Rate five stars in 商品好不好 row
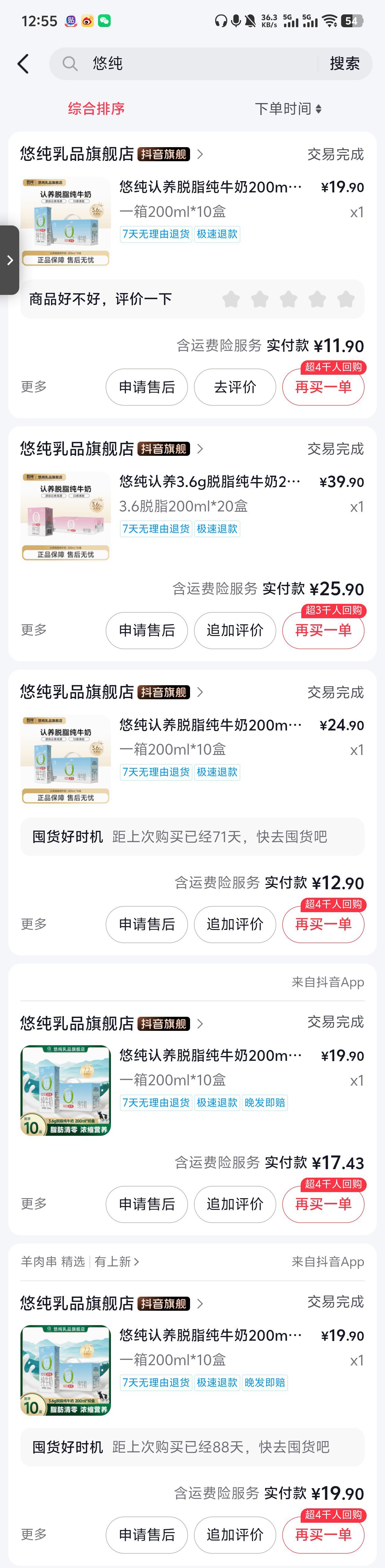Screen dimensions: 385x1568 tap(346, 299)
